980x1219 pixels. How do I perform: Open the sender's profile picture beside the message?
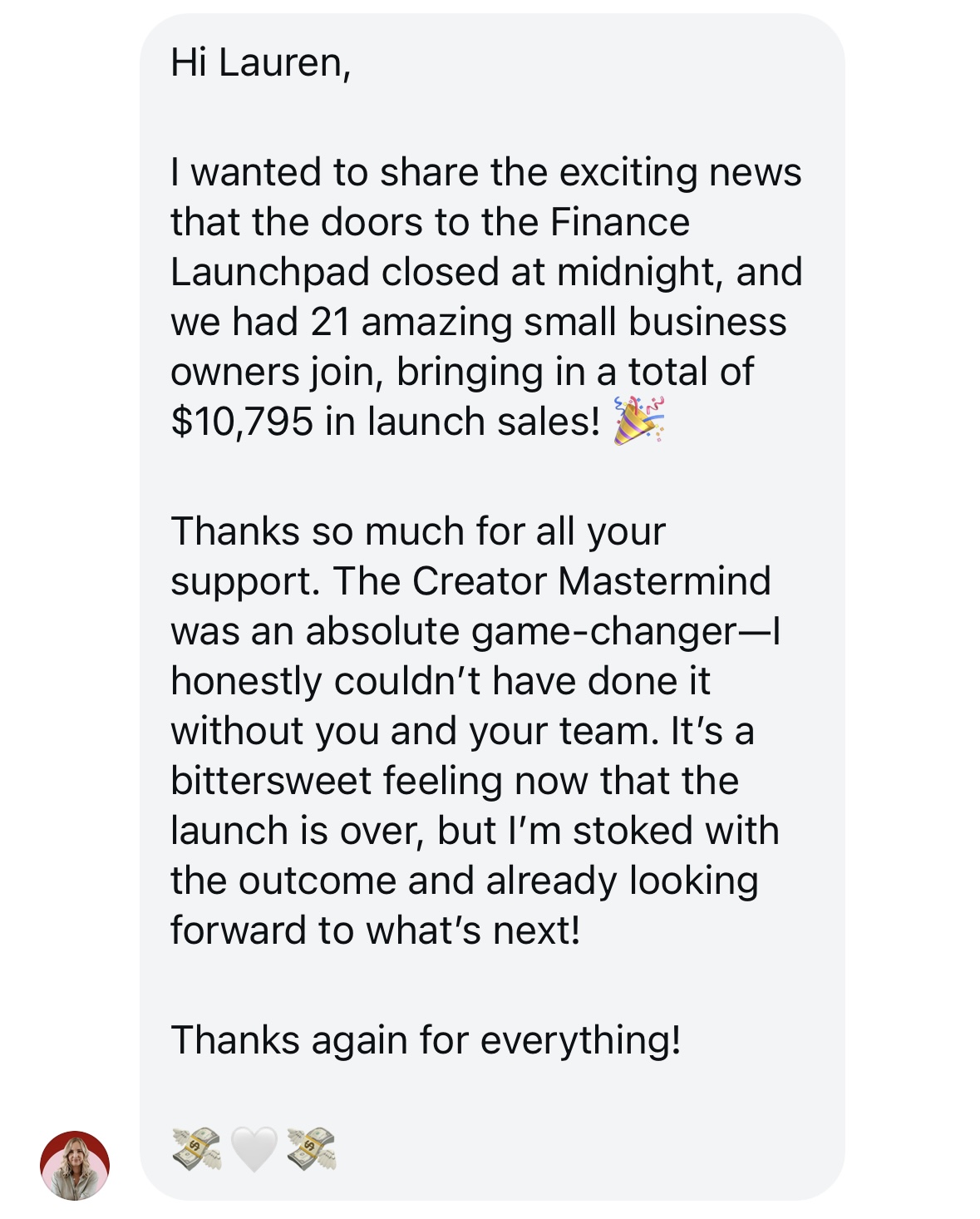pyautogui.click(x=75, y=1165)
